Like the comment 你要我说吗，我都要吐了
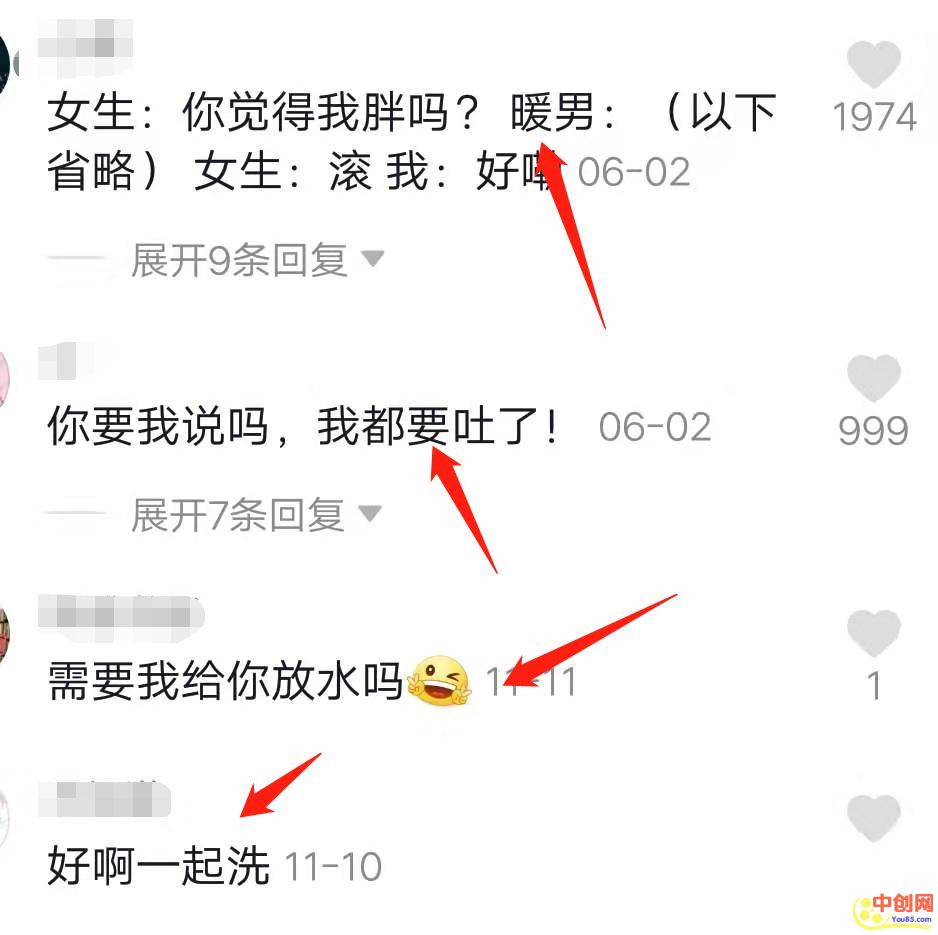The width and height of the screenshot is (938, 935). coord(873,380)
